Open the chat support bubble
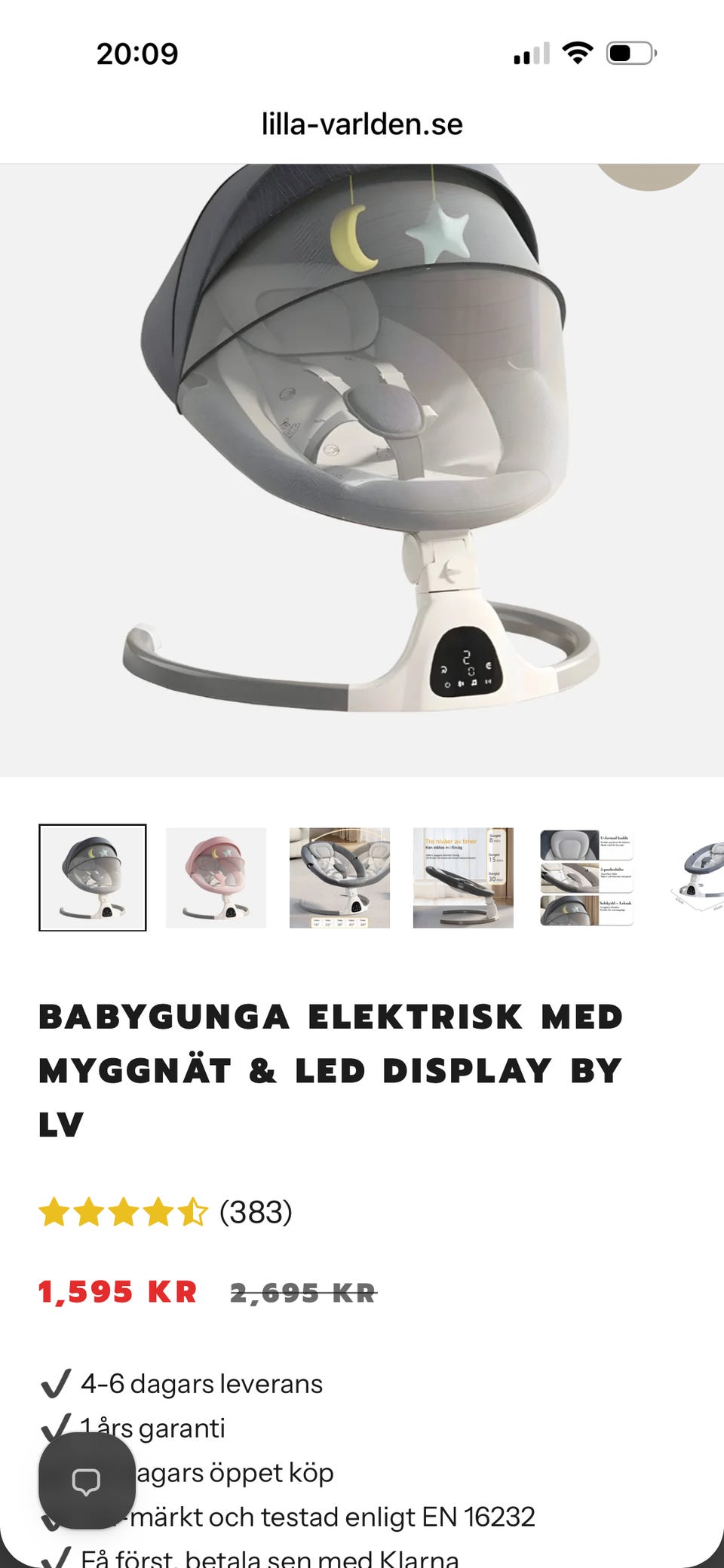 point(87,1481)
